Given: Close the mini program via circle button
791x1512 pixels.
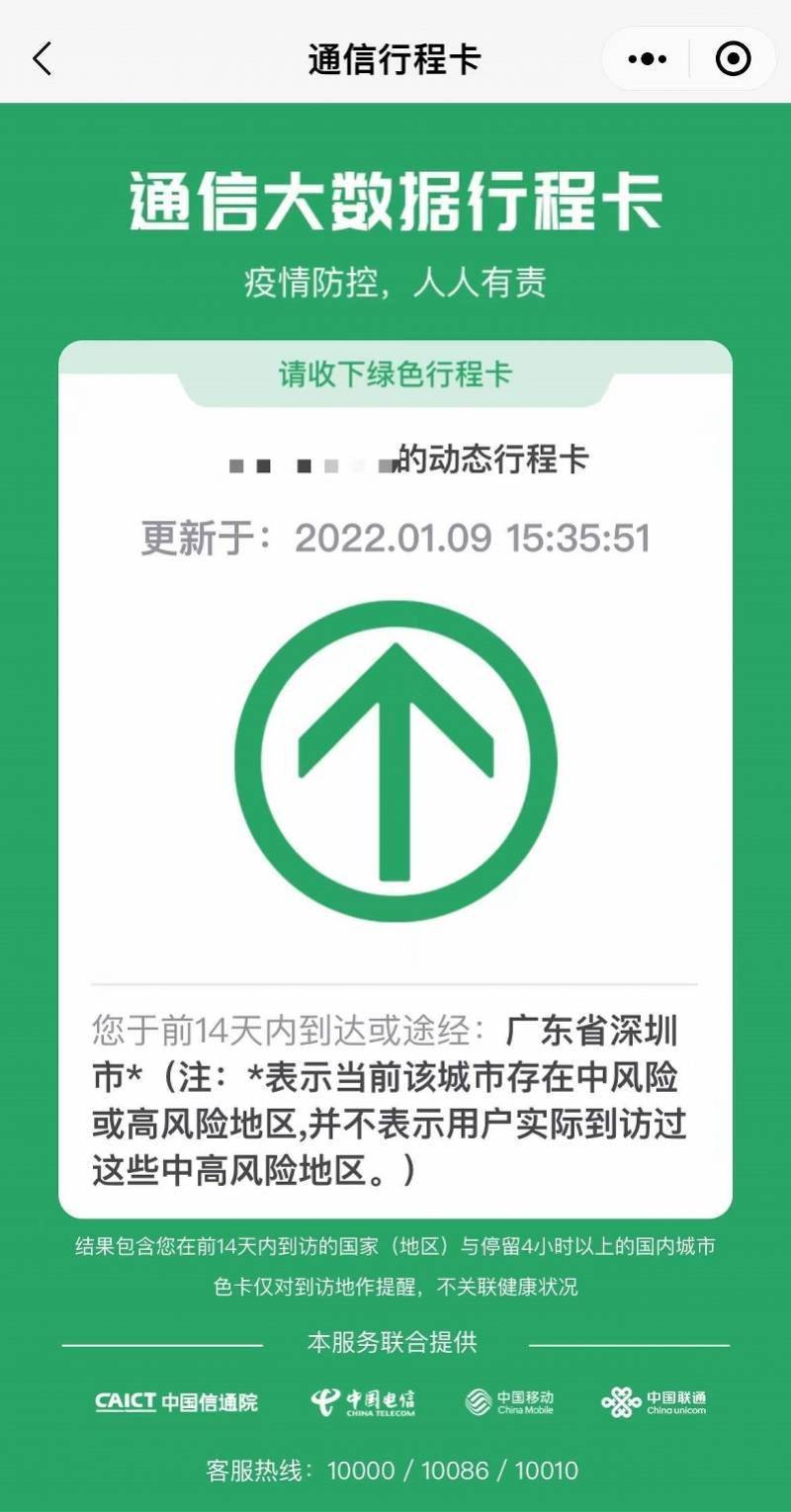Looking at the screenshot, I should pos(733,59).
